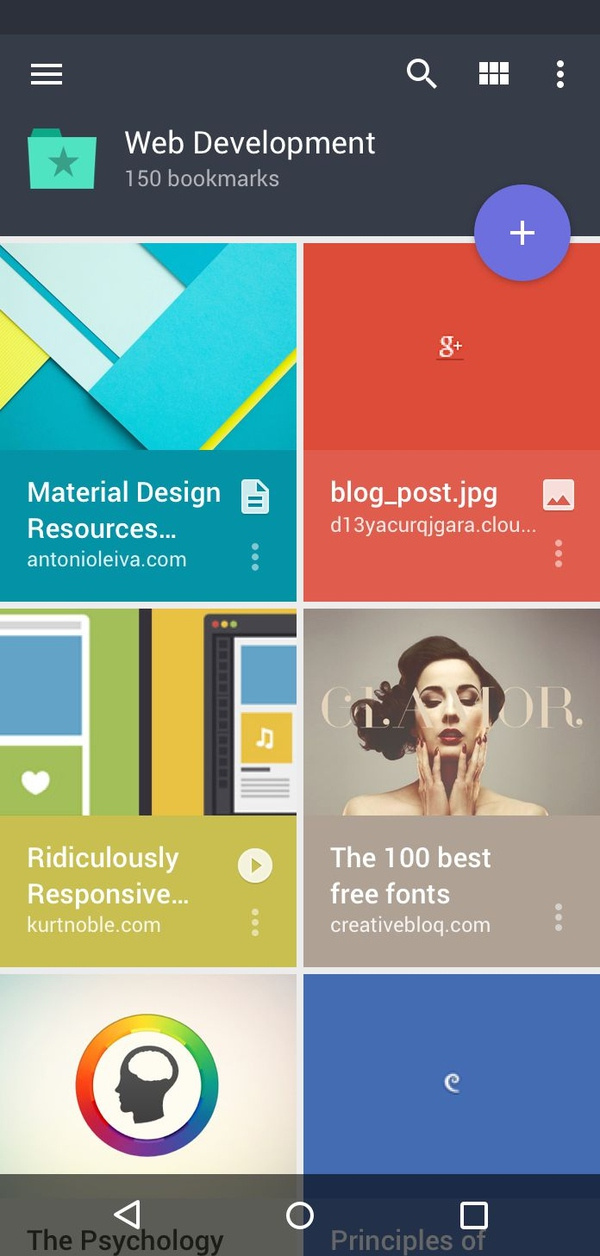
Task: Switch the bookmark view layout
Action: [x=494, y=74]
